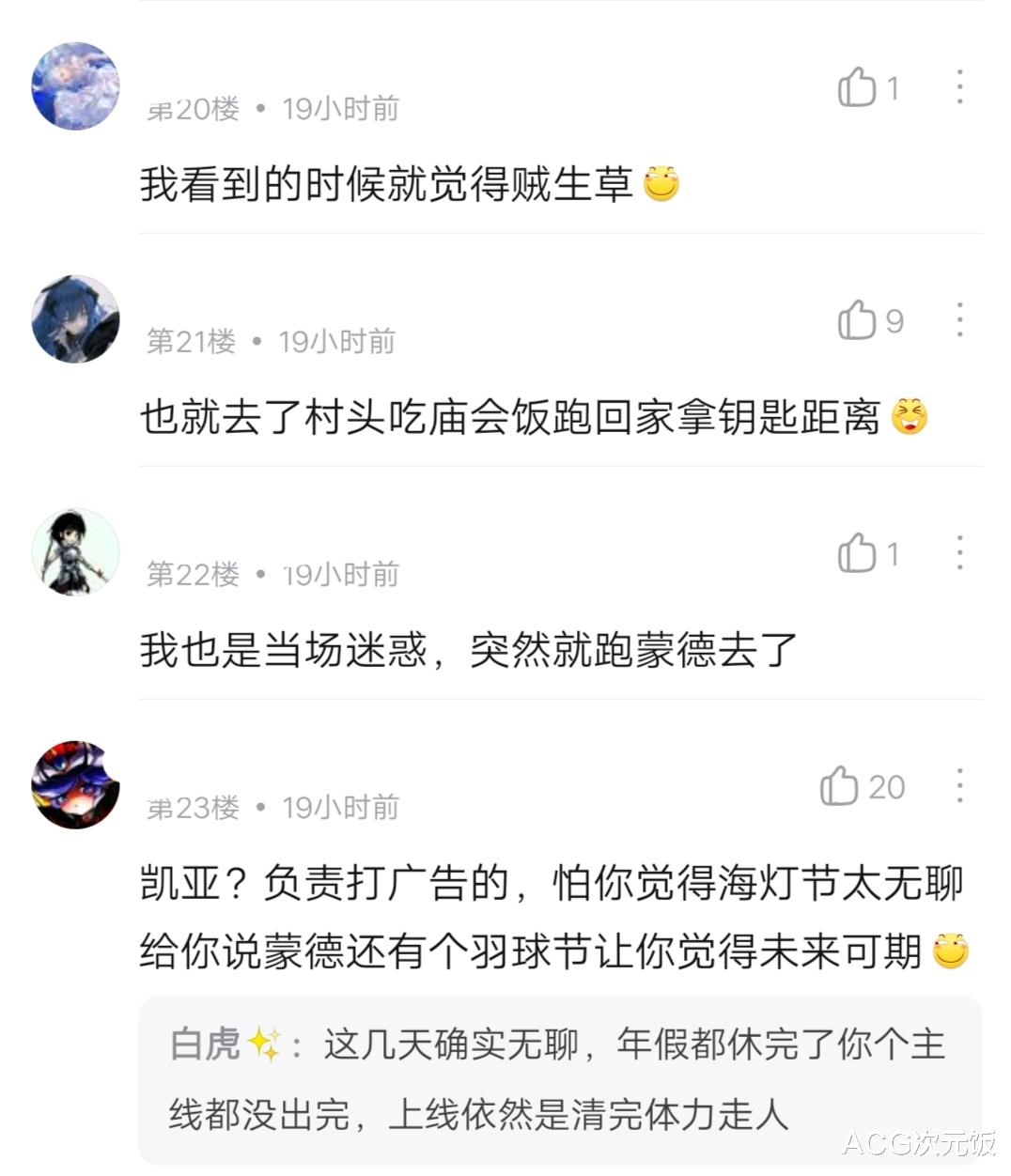
Task: Open the three-dot menu for 第22楼
Action: [959, 554]
